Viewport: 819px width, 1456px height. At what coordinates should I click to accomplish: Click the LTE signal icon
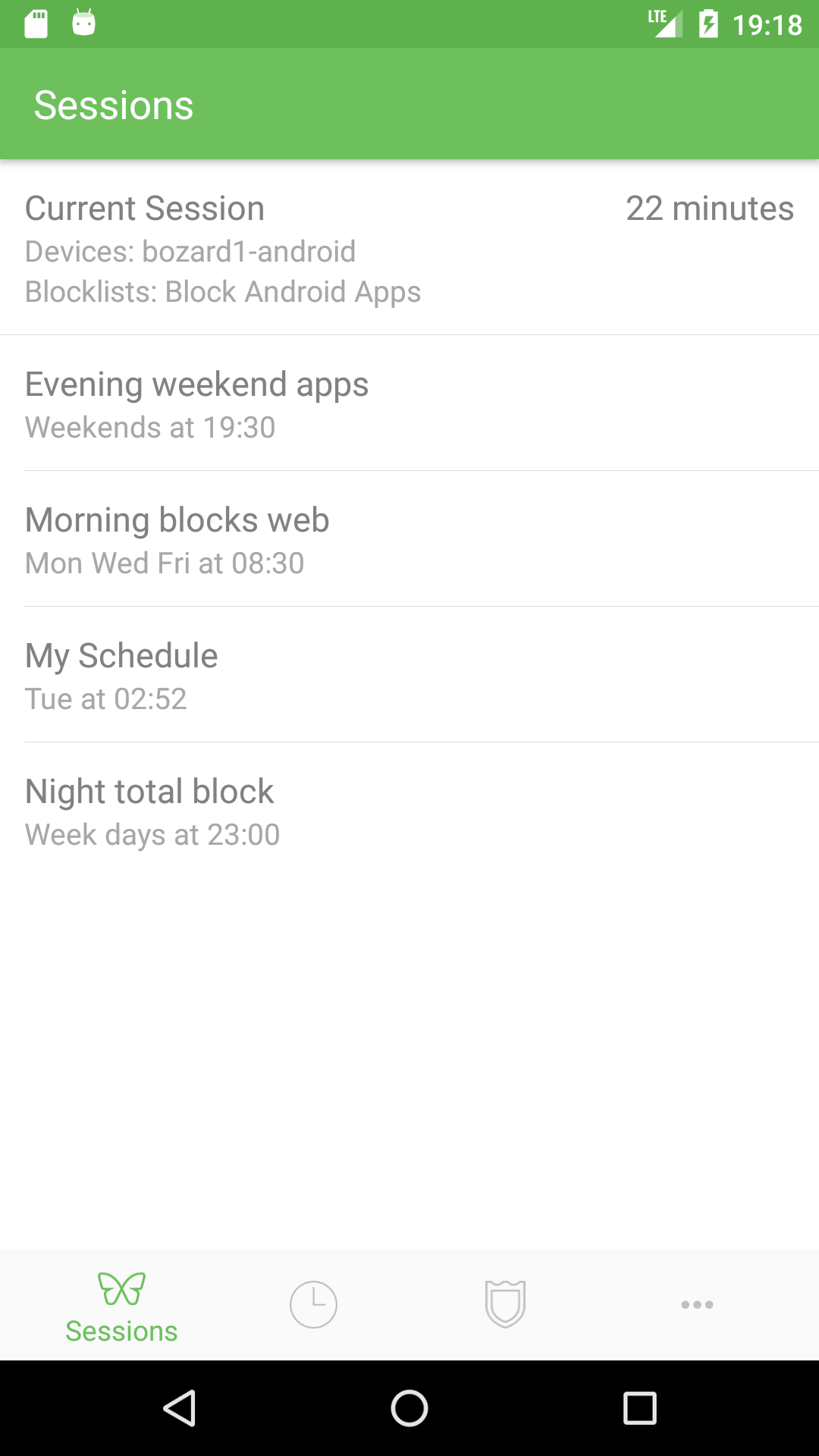664,23
